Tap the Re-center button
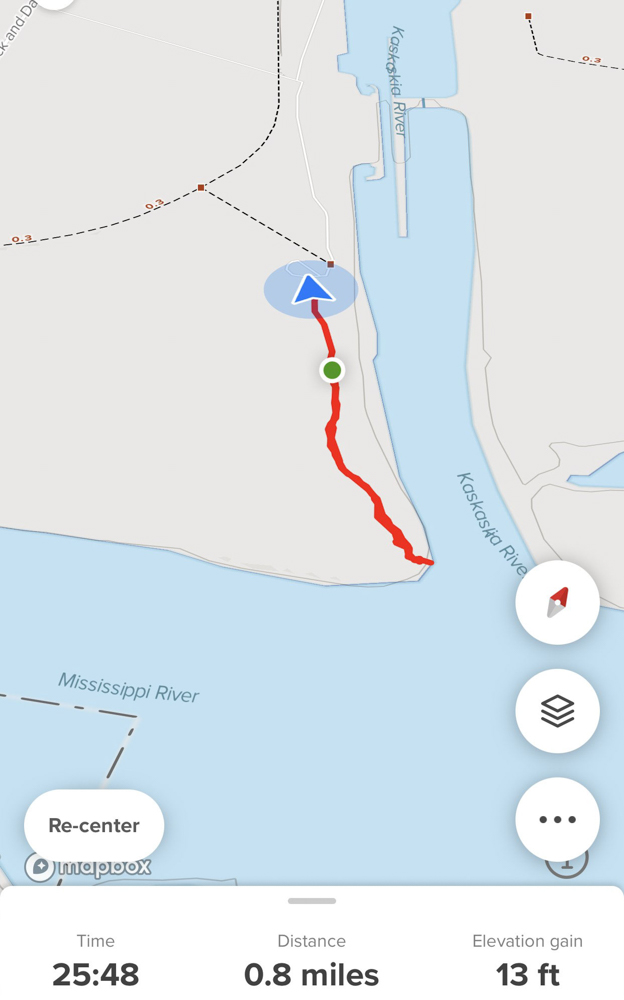The width and height of the screenshot is (624, 1000). point(94,826)
